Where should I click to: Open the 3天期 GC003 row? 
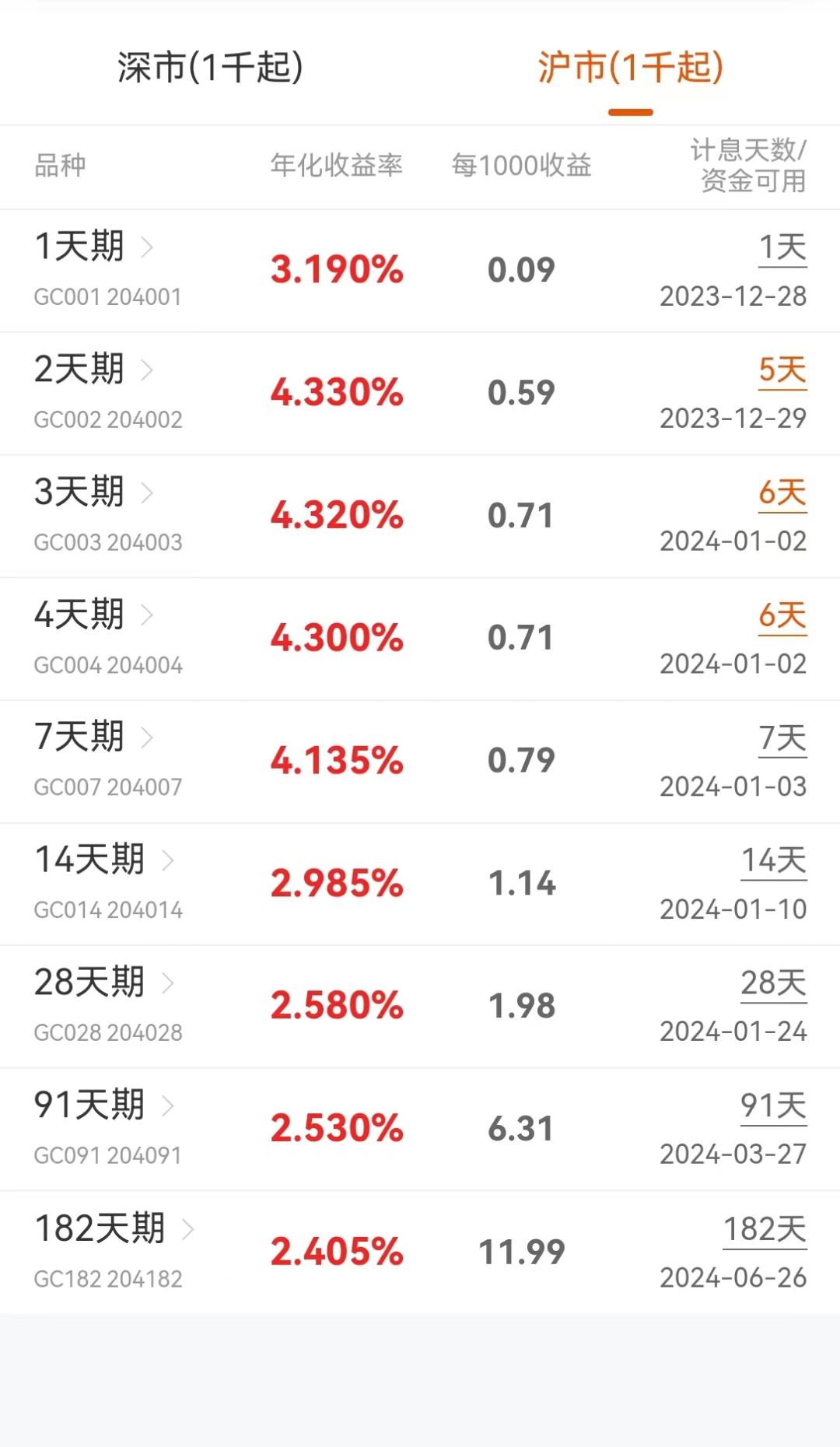point(420,517)
